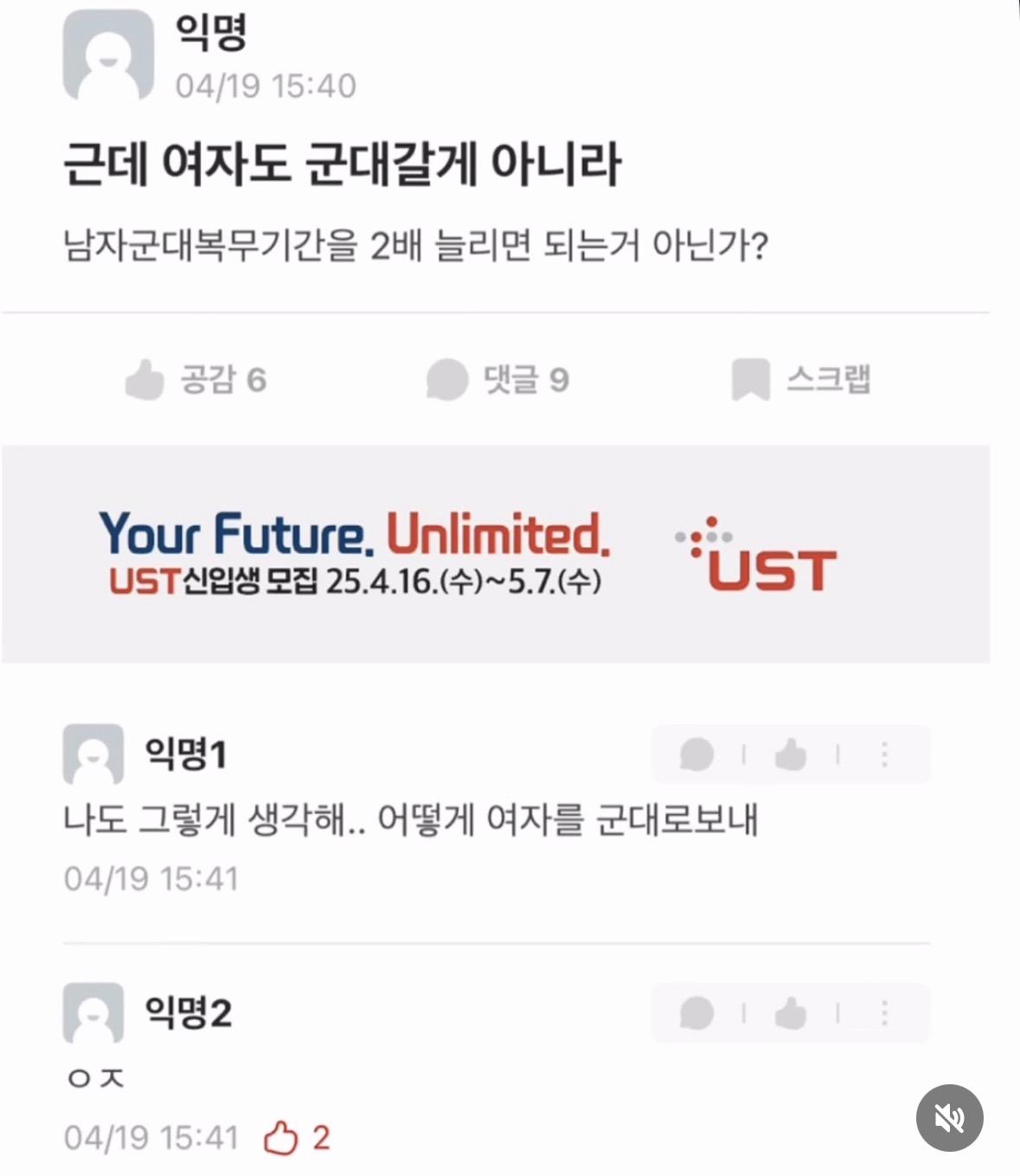
Task: Reply to 익명2's comment via bubble icon
Action: pos(696,1012)
